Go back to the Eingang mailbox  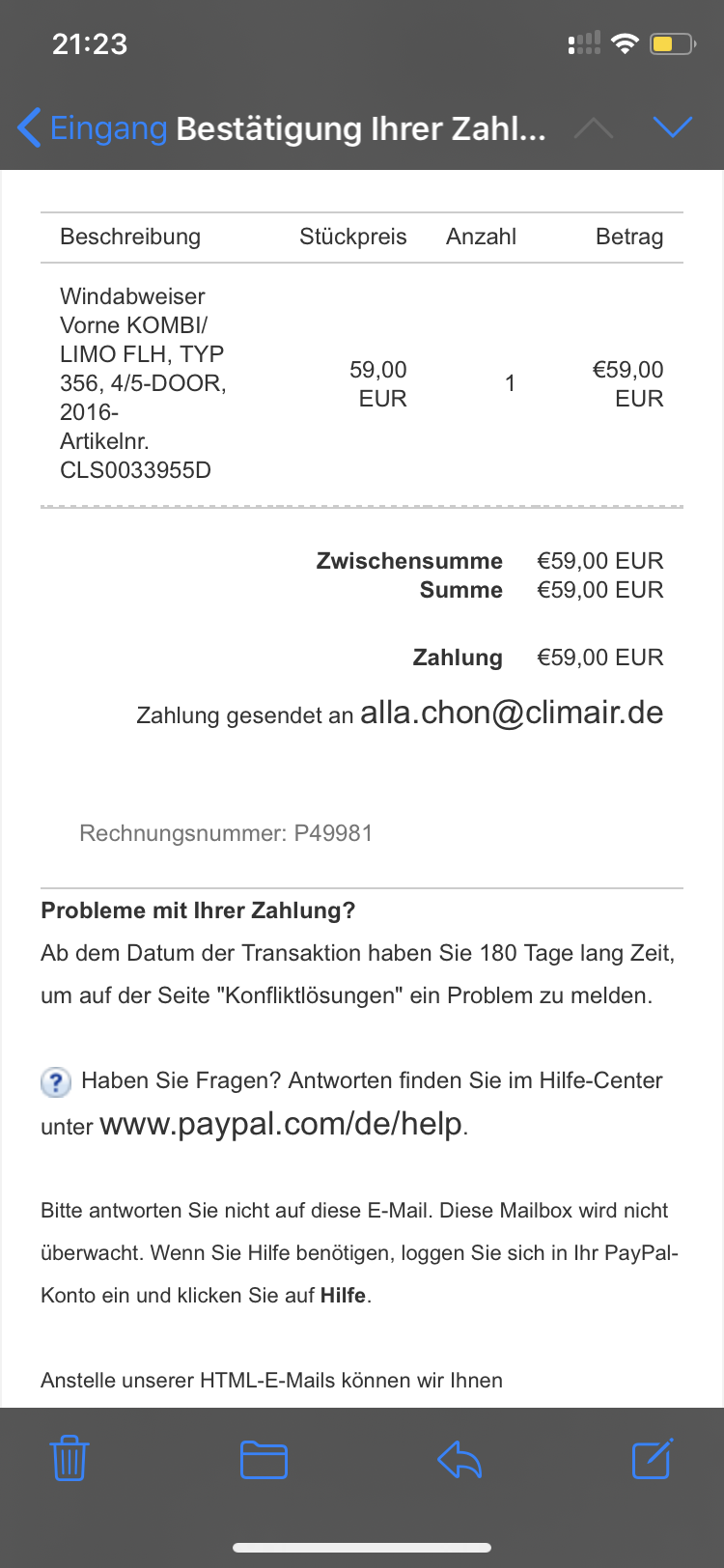pos(93,127)
